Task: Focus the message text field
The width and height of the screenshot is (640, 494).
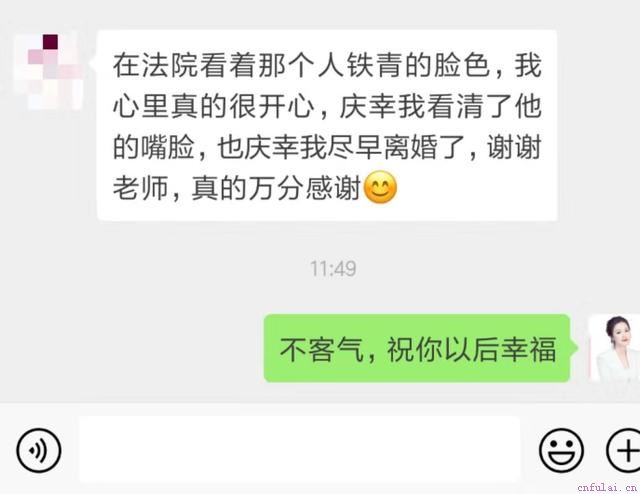Action: 298,449
